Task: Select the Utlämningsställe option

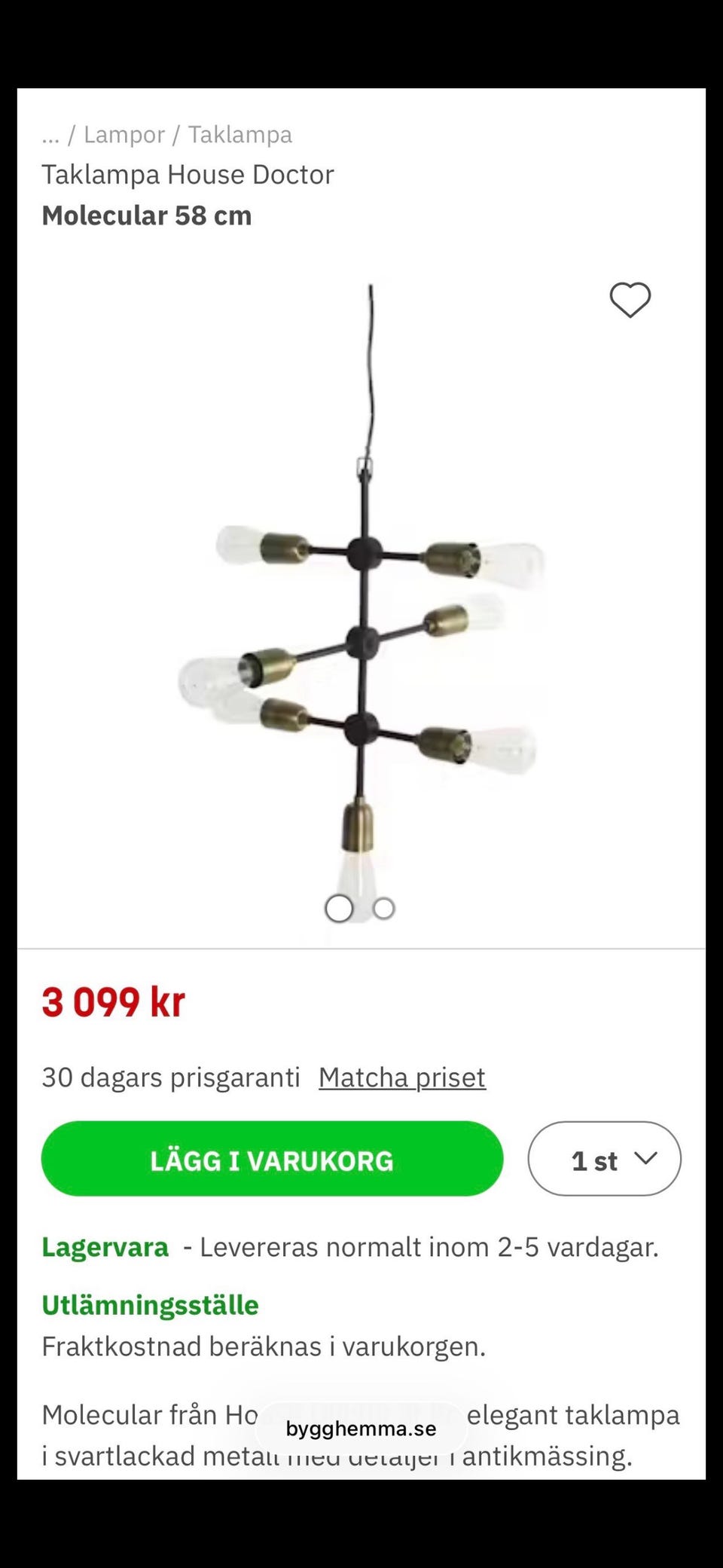Action: click(148, 1305)
